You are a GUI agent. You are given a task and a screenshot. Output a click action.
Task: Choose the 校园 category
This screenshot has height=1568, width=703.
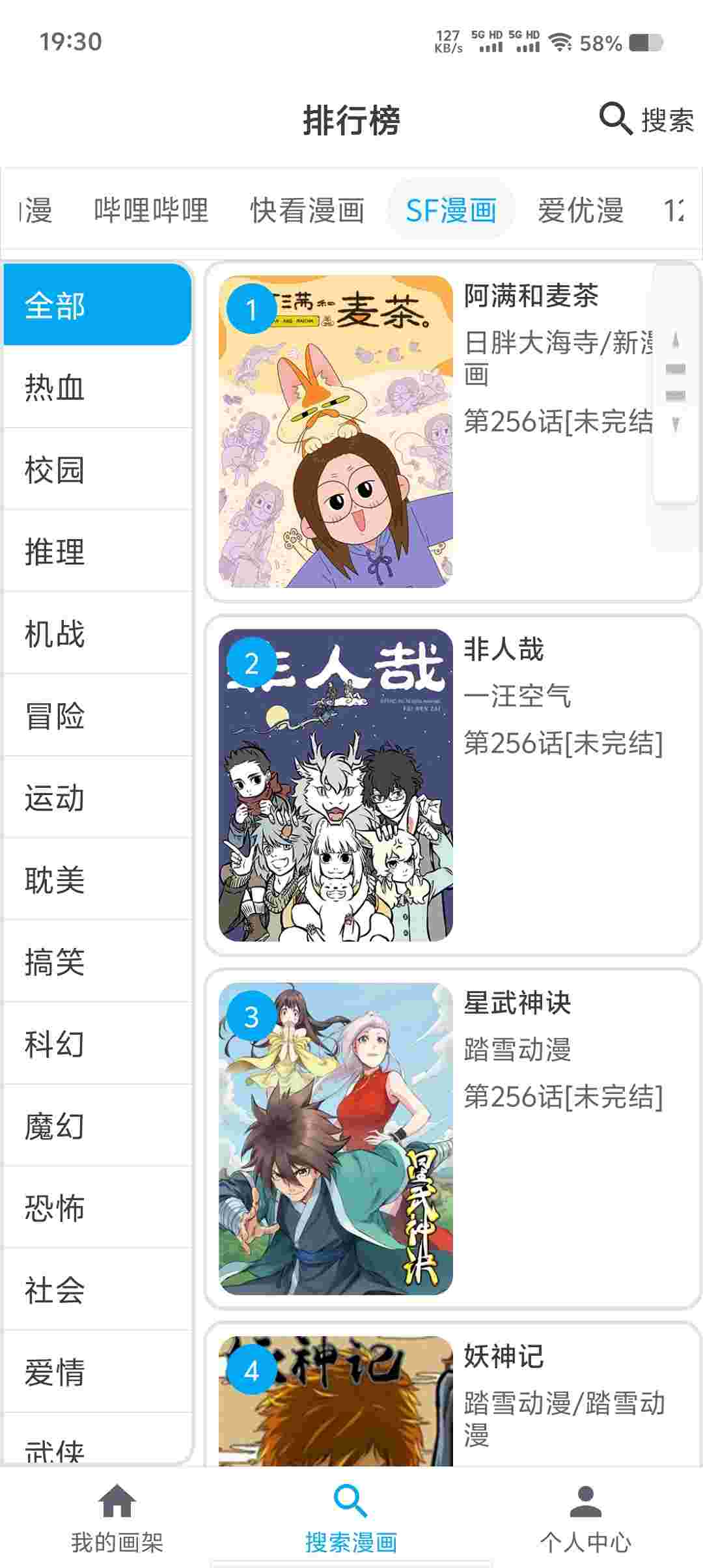click(98, 469)
